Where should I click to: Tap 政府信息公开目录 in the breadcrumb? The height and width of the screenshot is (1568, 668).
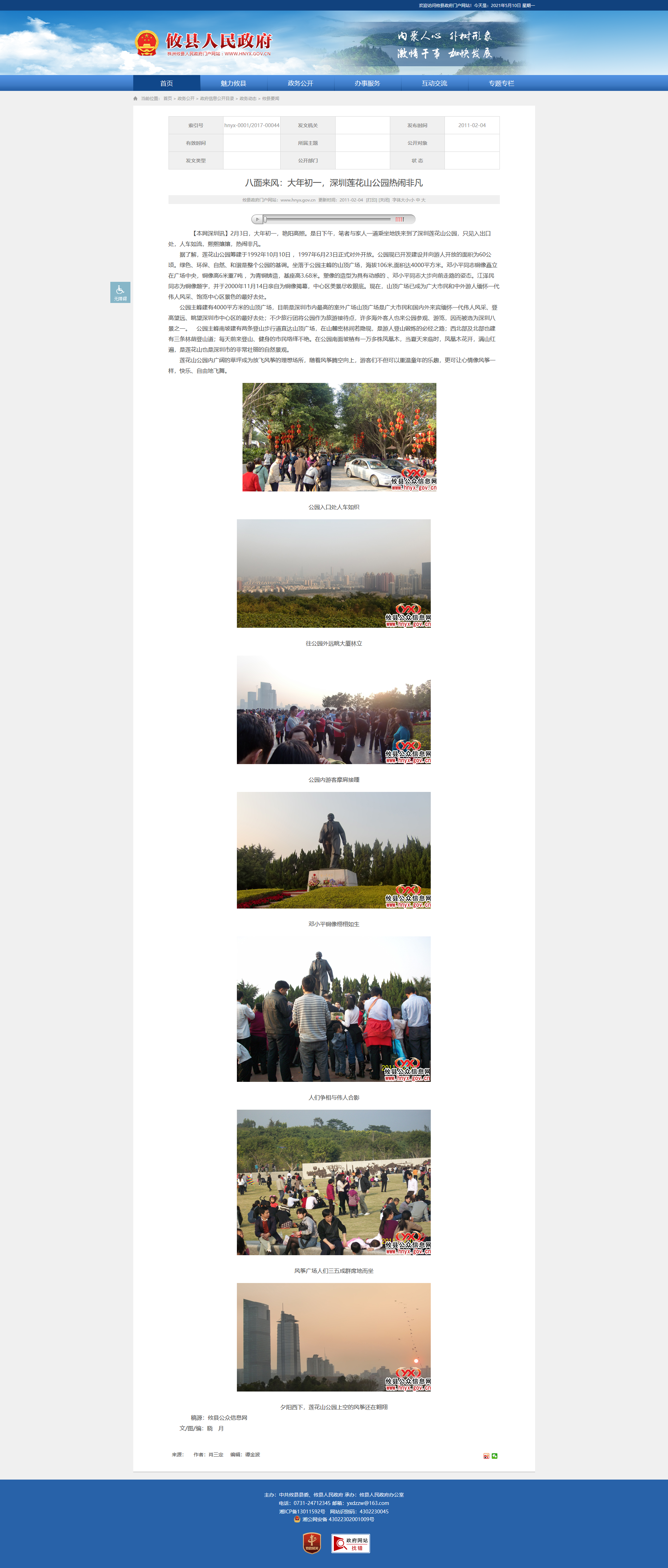217,99
